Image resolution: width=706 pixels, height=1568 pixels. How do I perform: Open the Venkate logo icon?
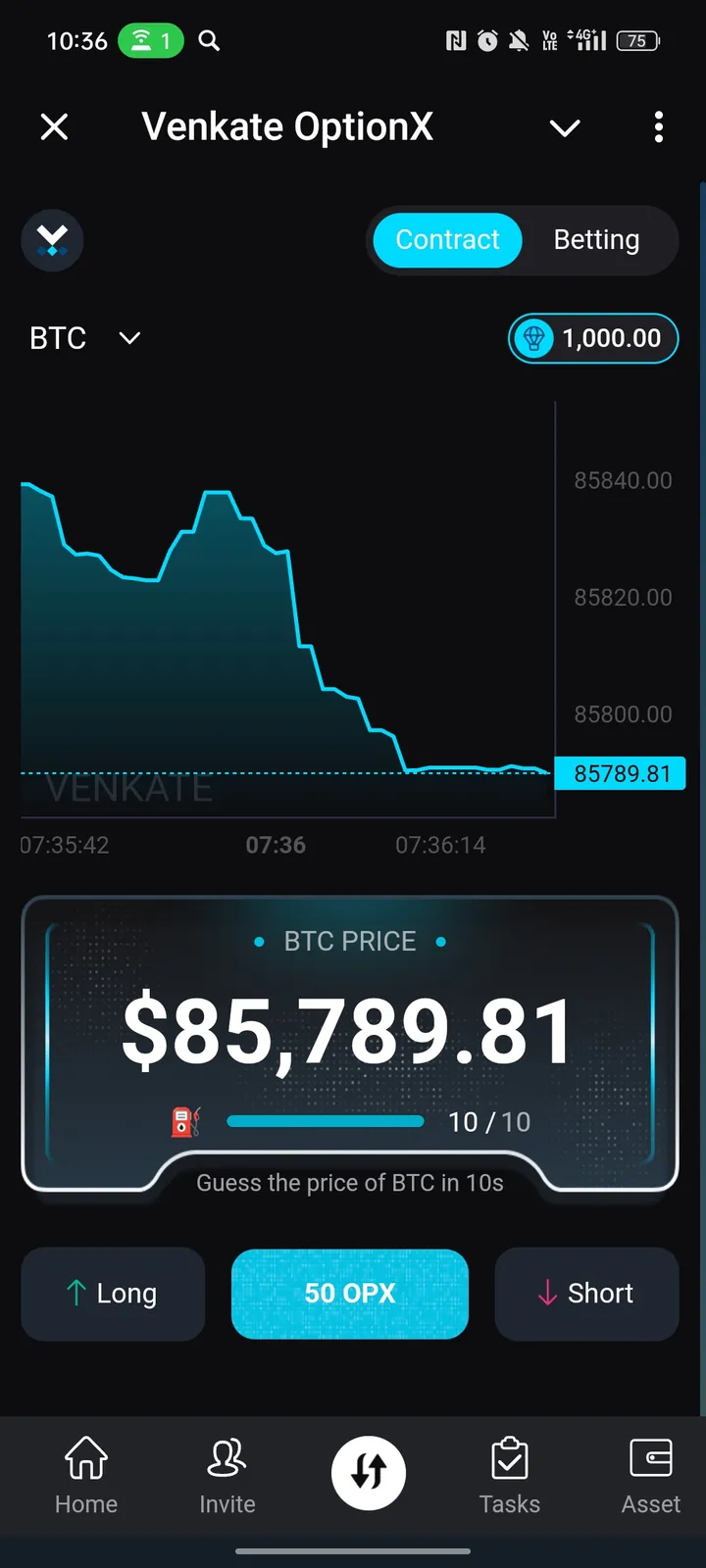[x=52, y=240]
